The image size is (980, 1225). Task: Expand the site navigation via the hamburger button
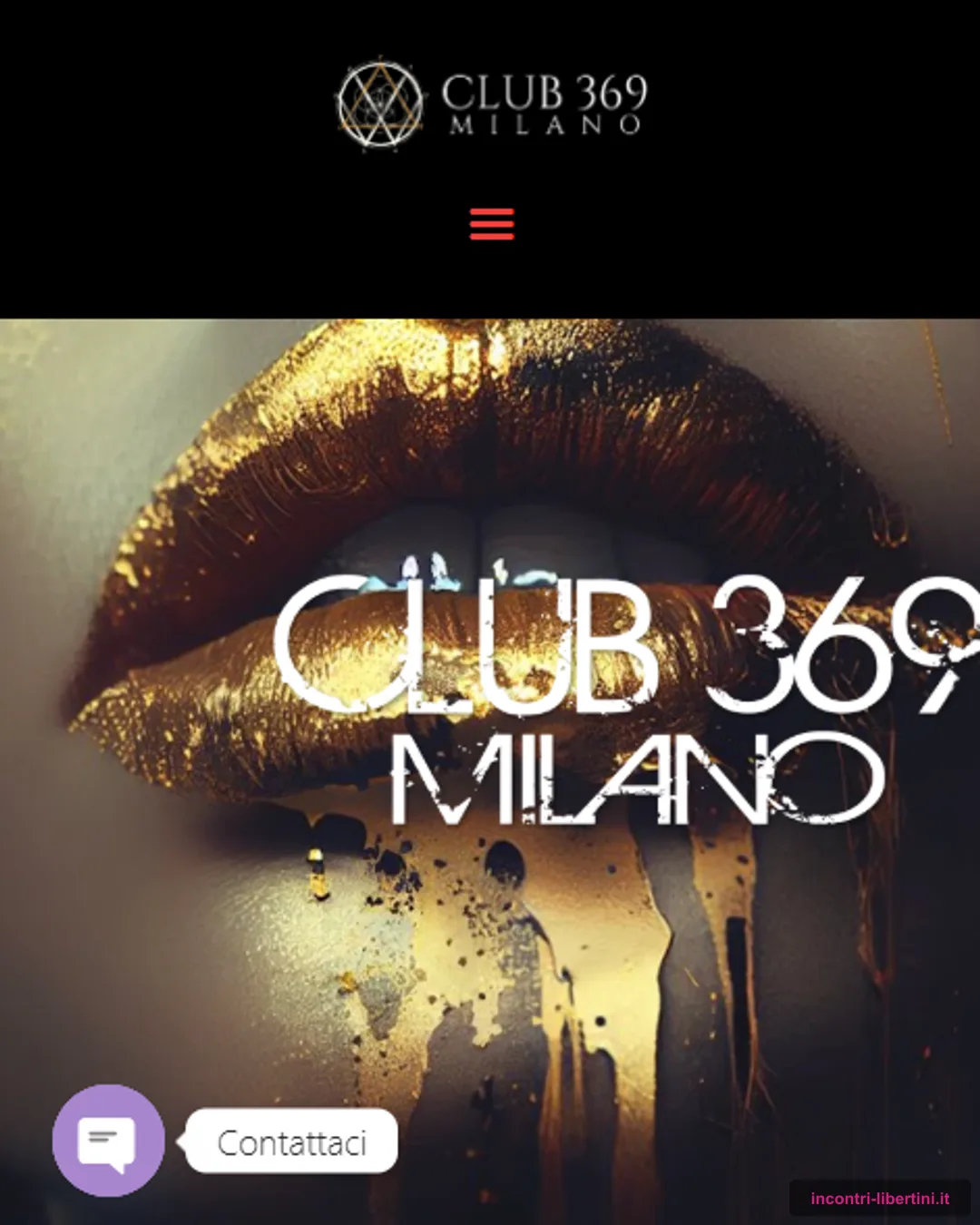coord(490,224)
